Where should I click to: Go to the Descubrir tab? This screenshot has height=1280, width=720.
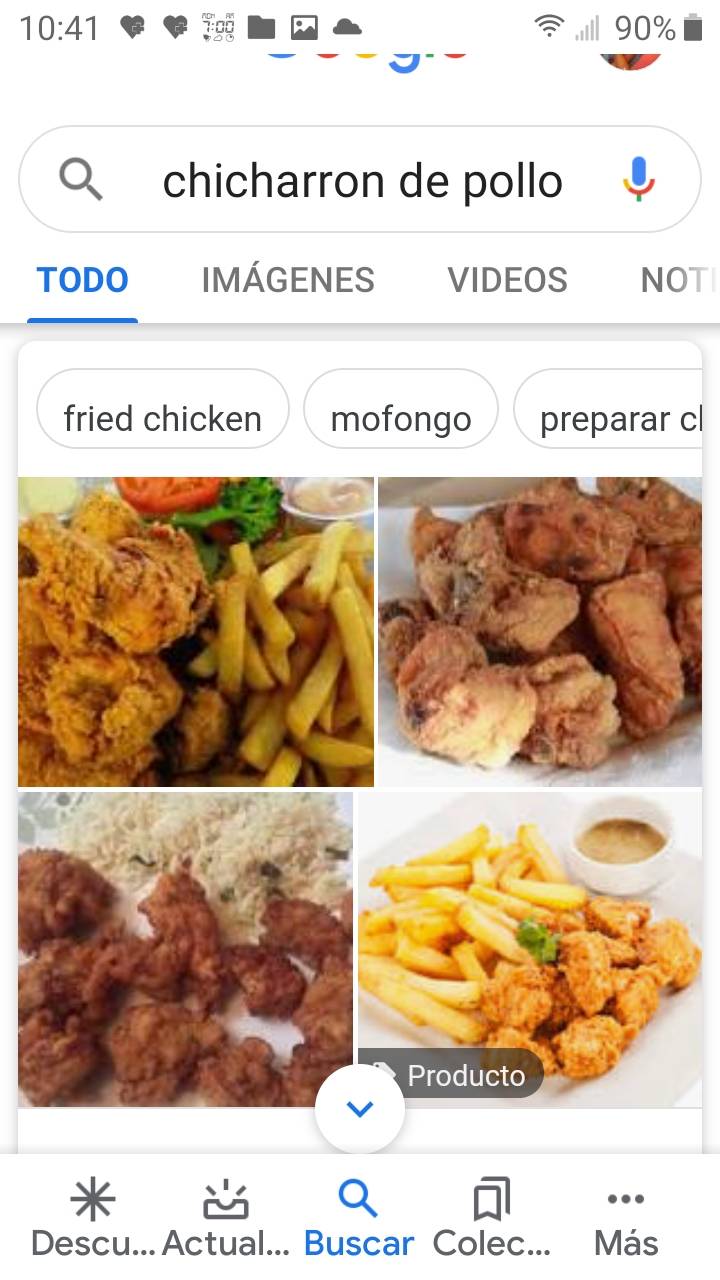pyautogui.click(x=93, y=1218)
